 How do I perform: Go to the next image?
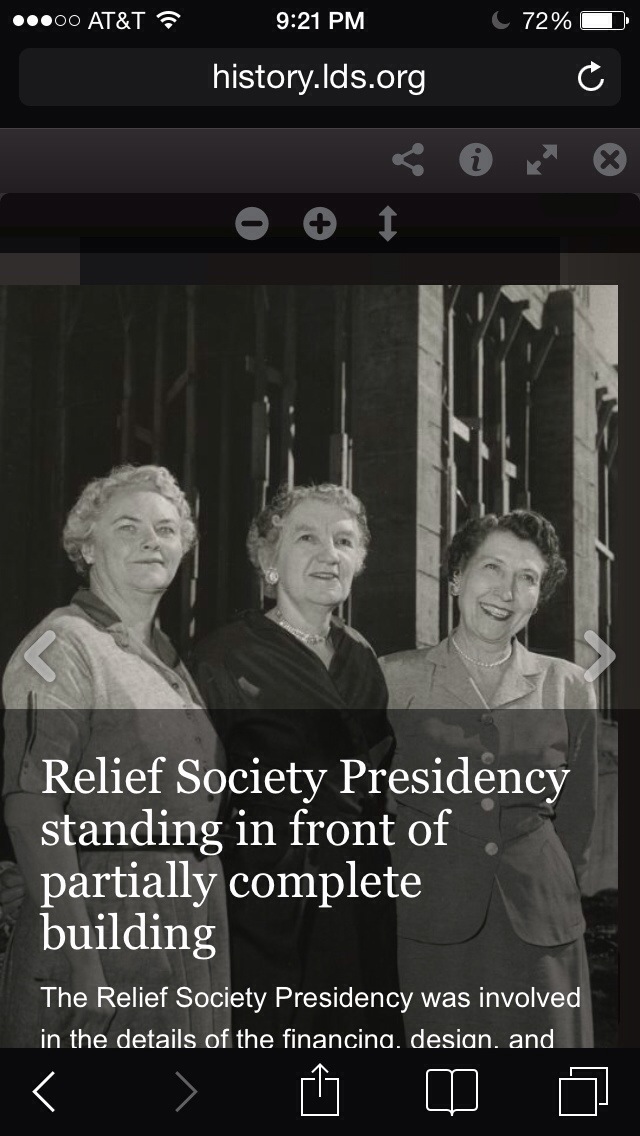point(599,656)
